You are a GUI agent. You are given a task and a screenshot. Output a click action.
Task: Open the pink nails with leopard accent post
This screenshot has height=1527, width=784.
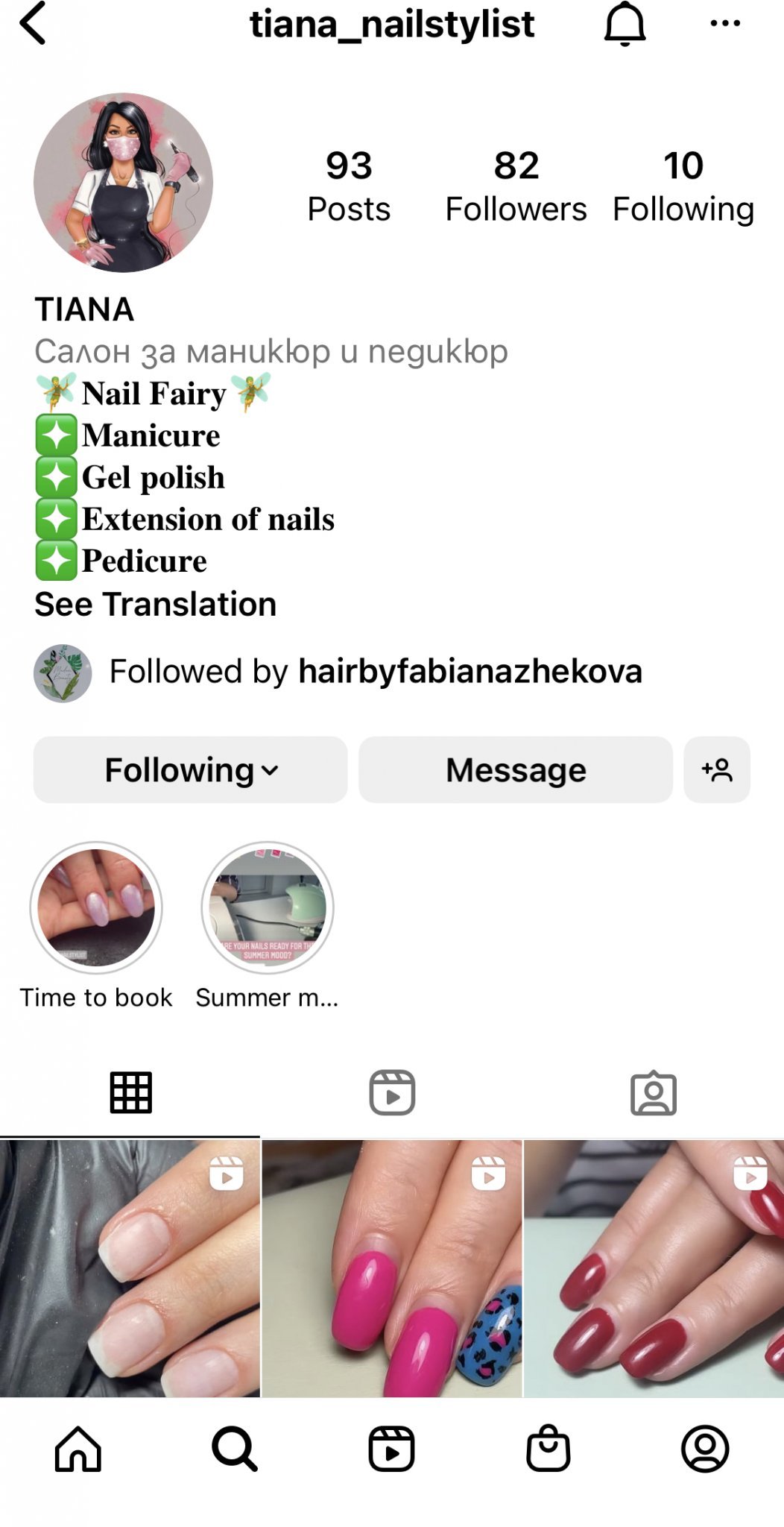392,1268
